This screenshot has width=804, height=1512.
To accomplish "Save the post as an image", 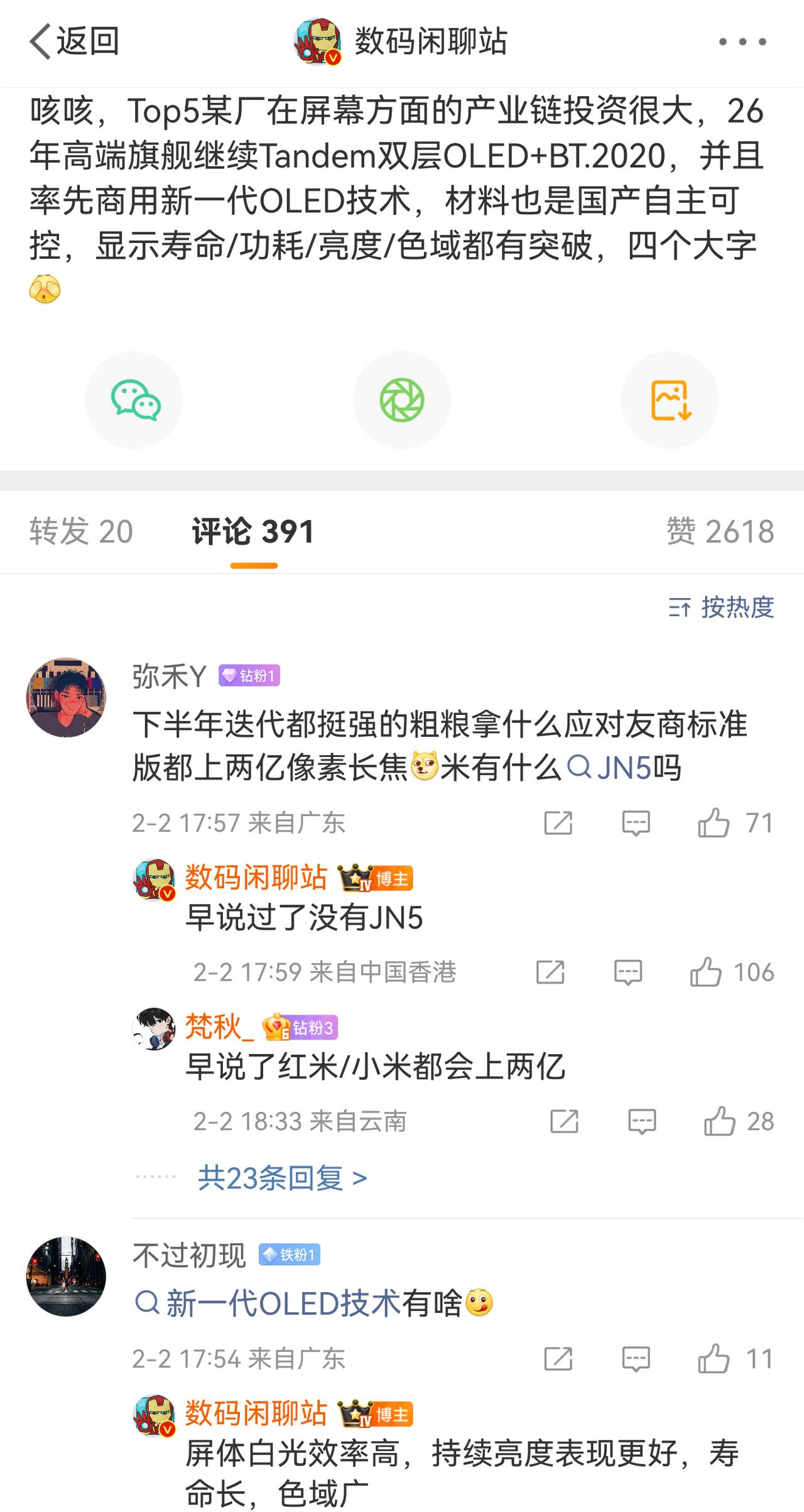I will [x=670, y=400].
